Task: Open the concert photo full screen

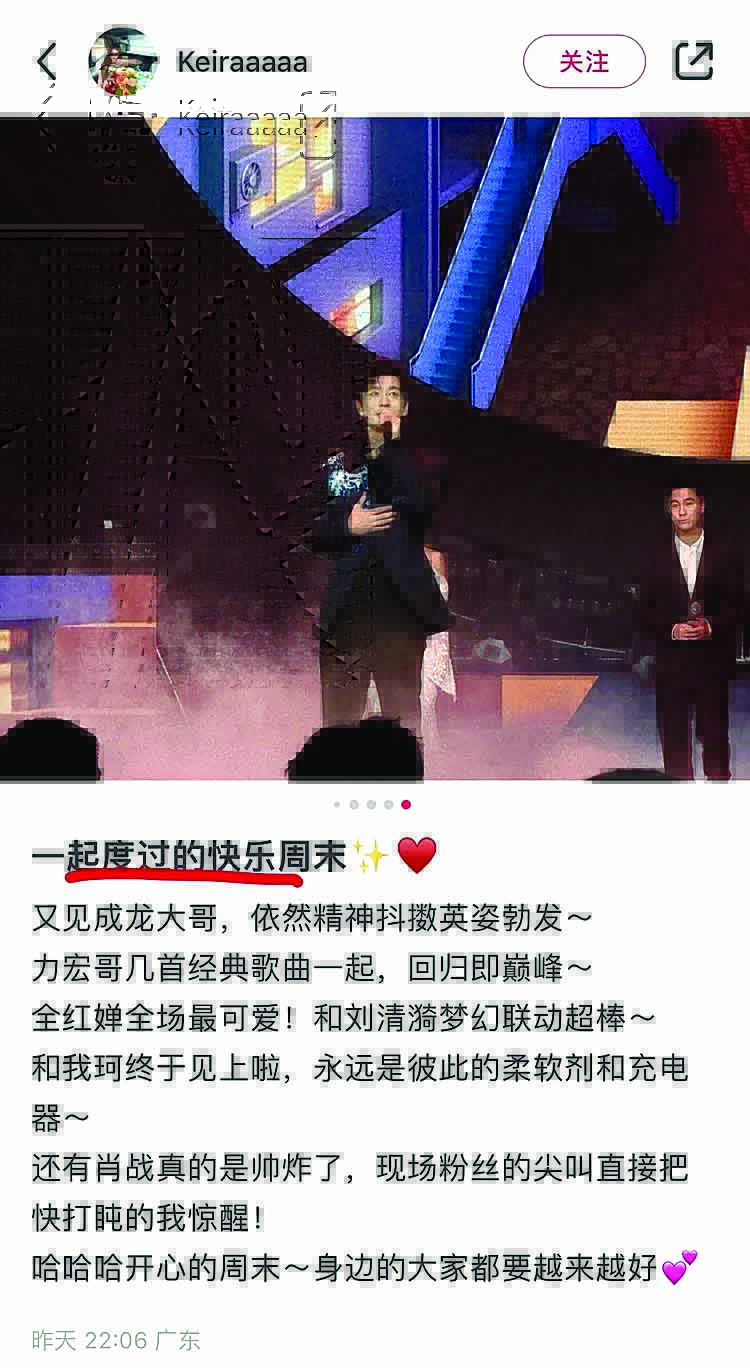Action: [x=375, y=450]
